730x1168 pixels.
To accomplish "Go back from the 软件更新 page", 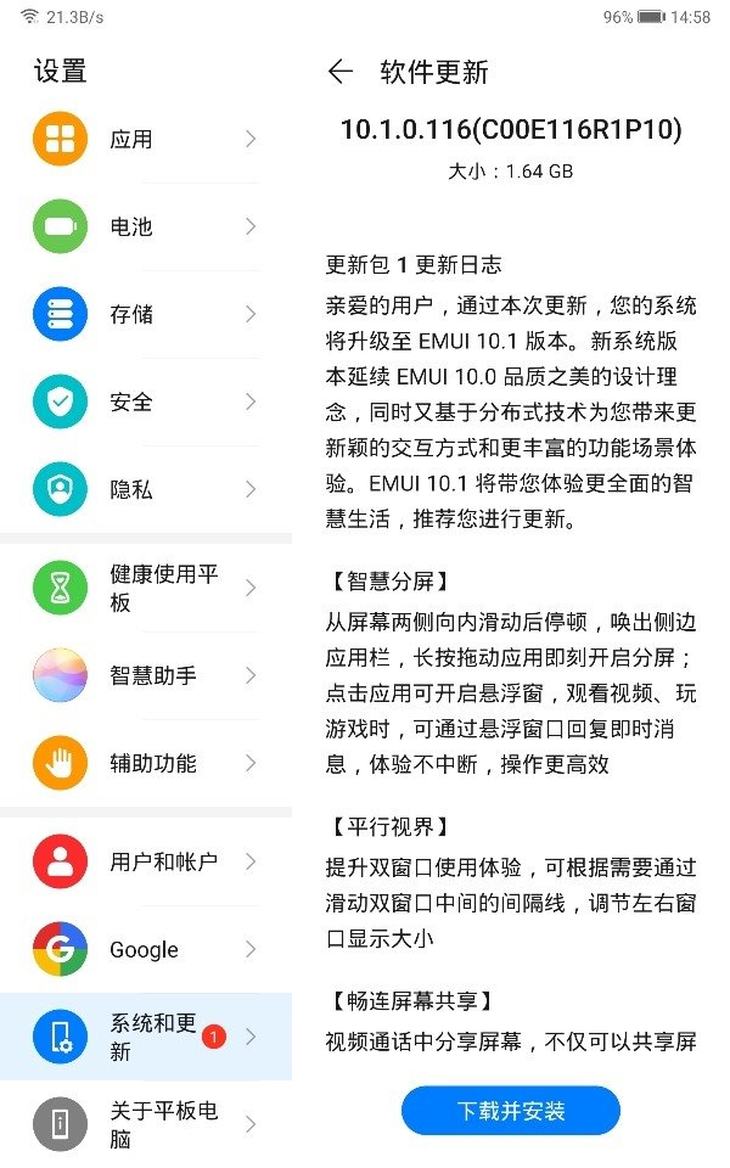I will point(340,72).
